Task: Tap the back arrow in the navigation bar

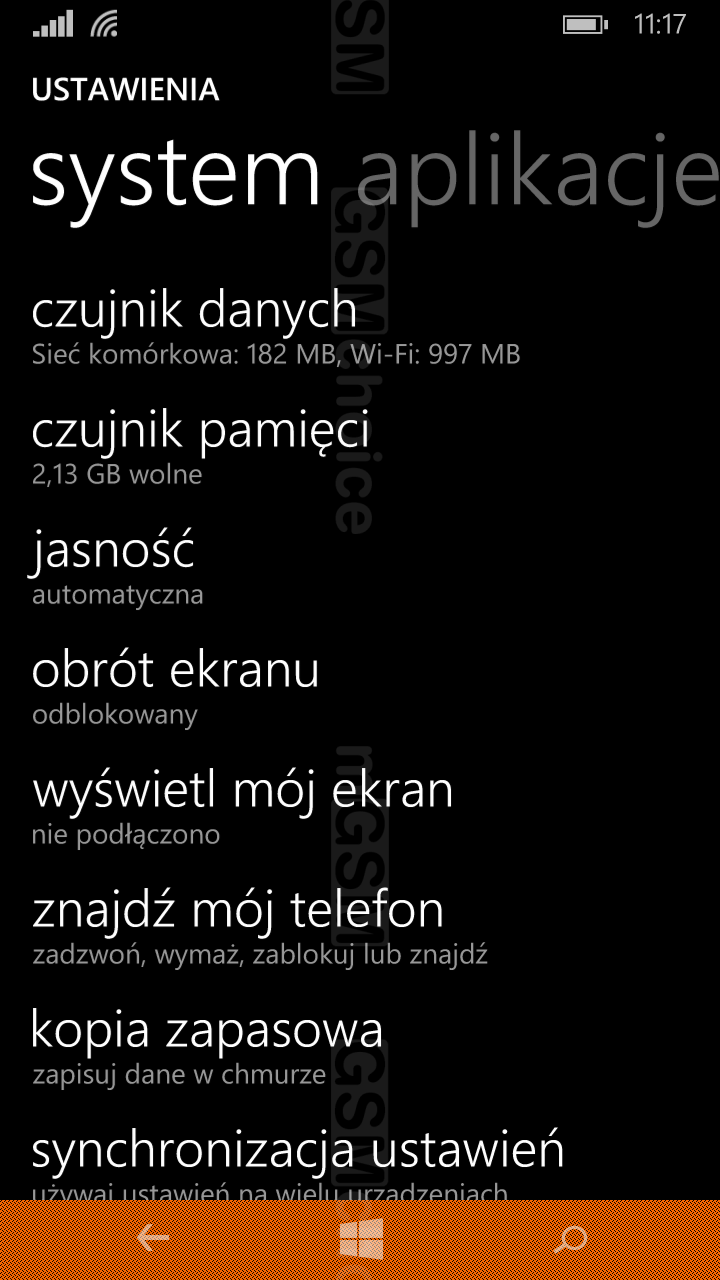Action: coord(153,1240)
